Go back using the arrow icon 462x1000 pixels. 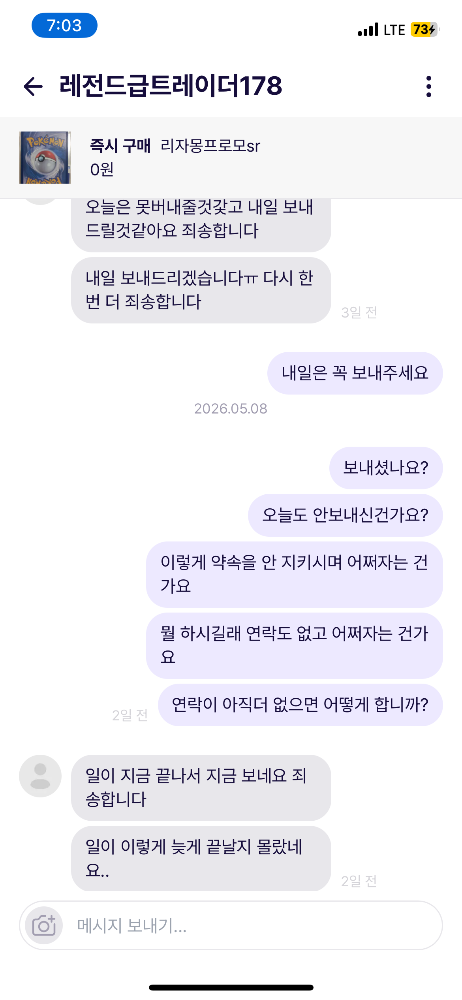[x=33, y=86]
